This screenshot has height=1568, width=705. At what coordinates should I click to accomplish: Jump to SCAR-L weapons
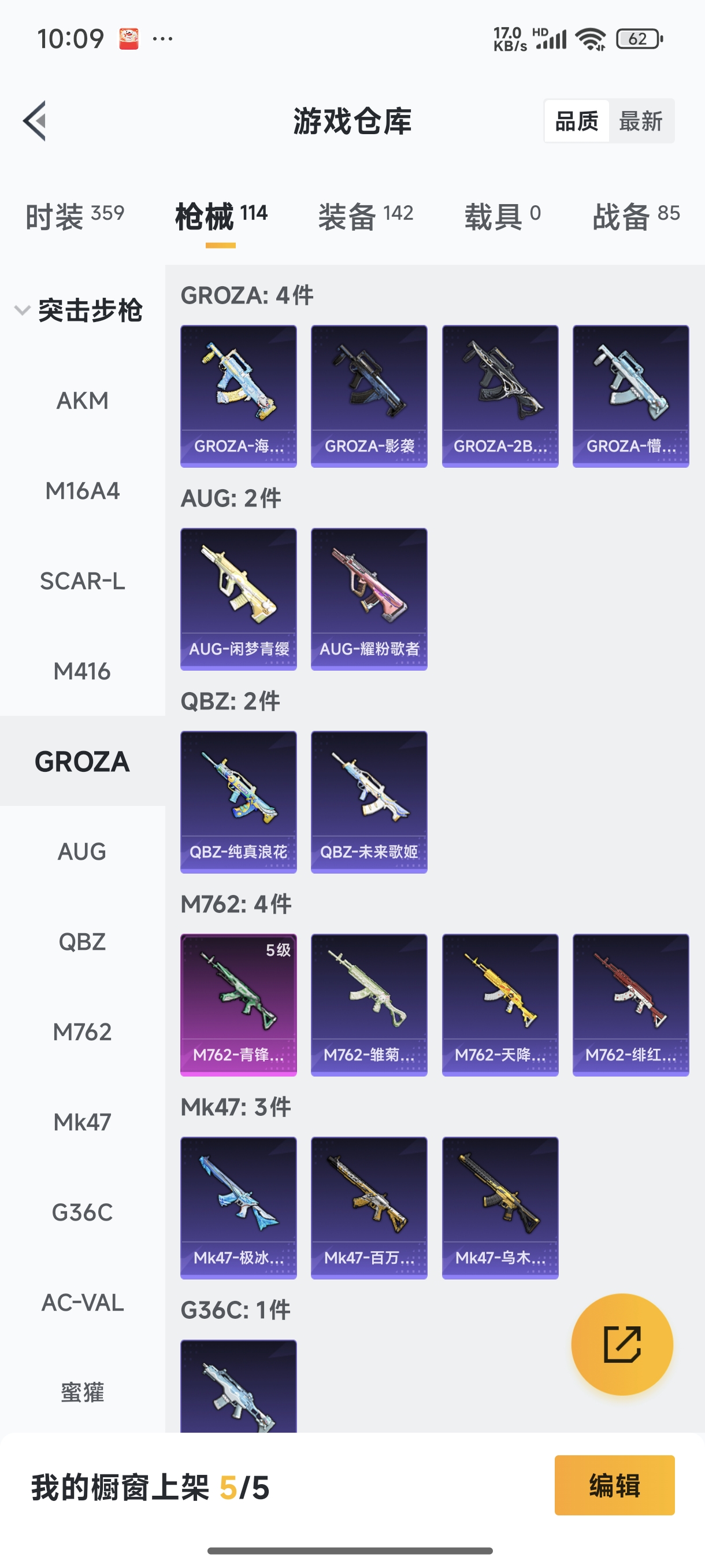coord(82,581)
